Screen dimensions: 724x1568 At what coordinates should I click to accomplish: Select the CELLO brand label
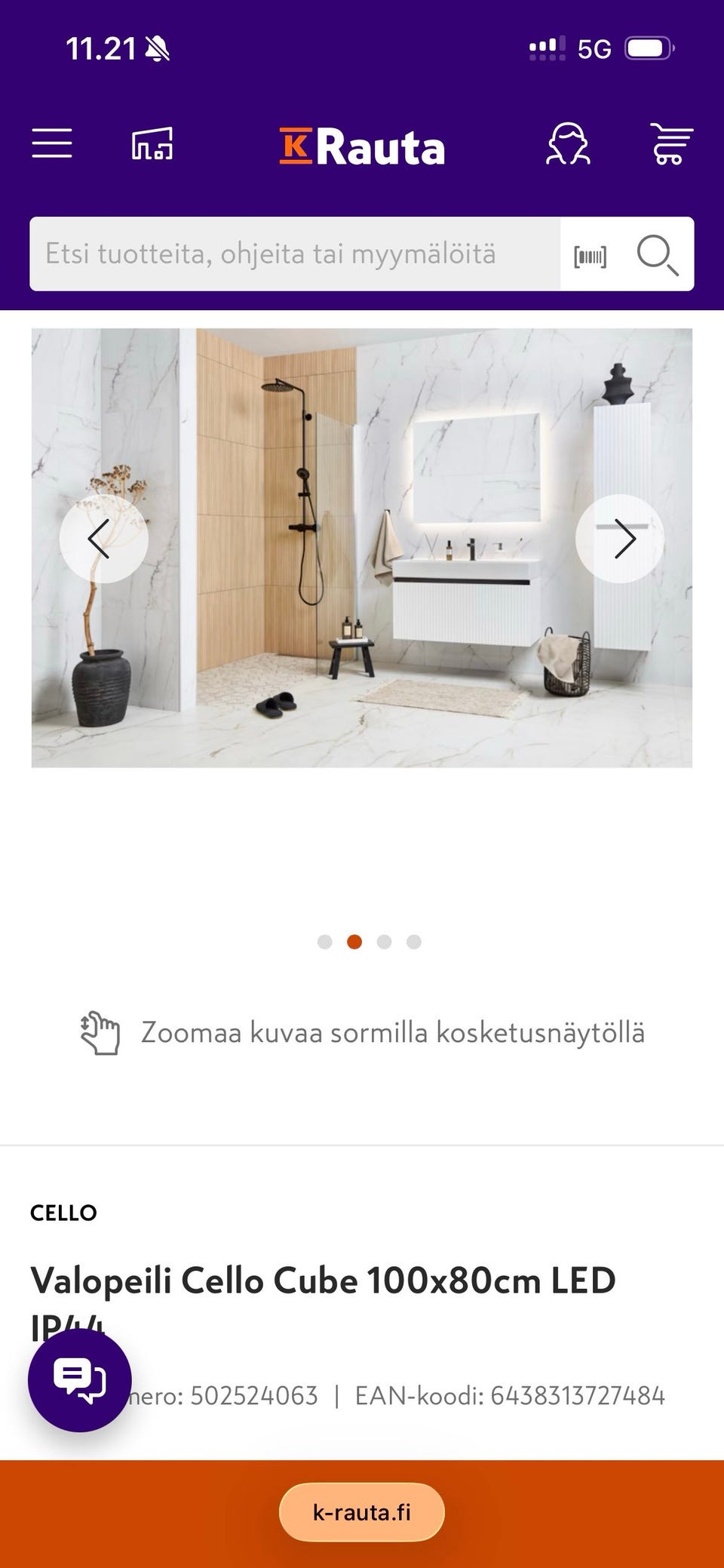coord(63,1213)
